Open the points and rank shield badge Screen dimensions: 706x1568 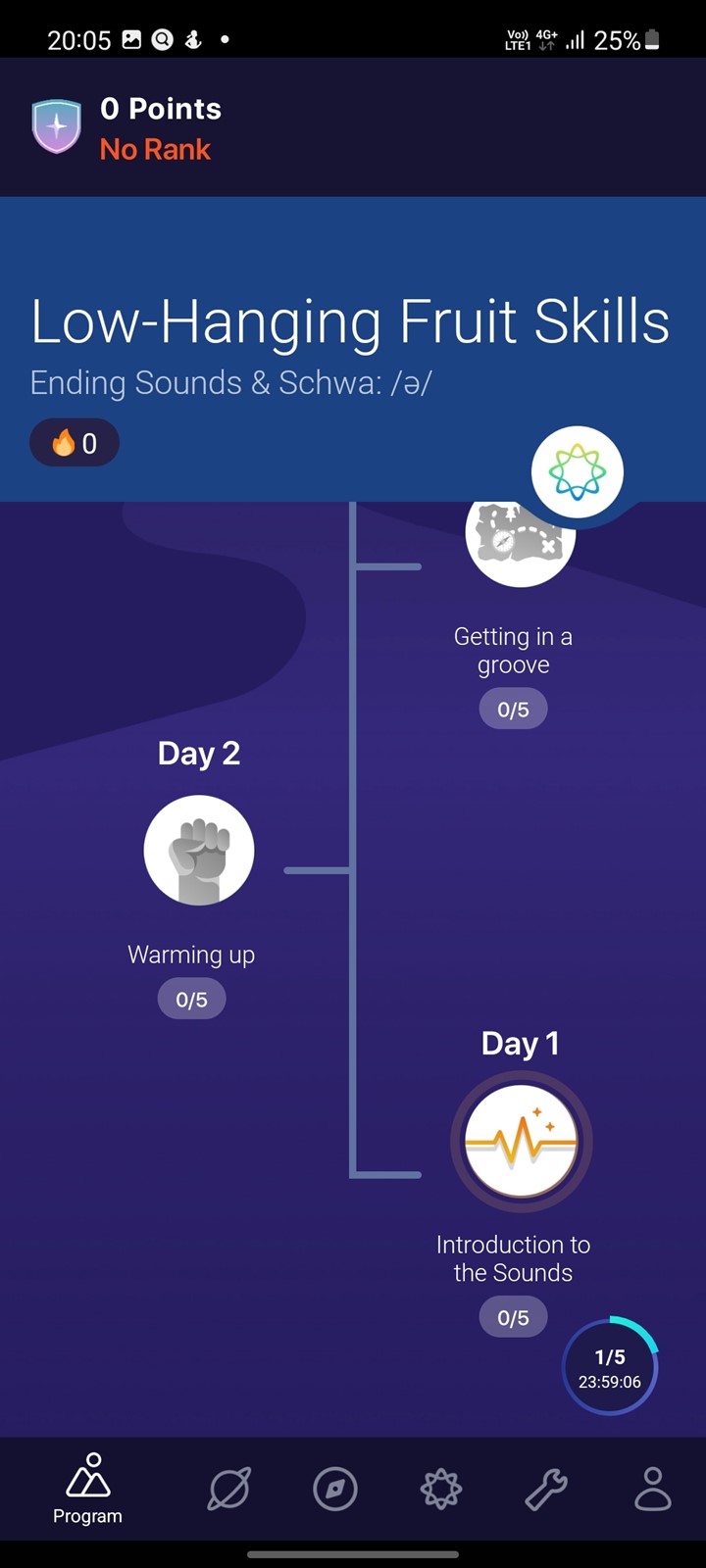[x=57, y=127]
